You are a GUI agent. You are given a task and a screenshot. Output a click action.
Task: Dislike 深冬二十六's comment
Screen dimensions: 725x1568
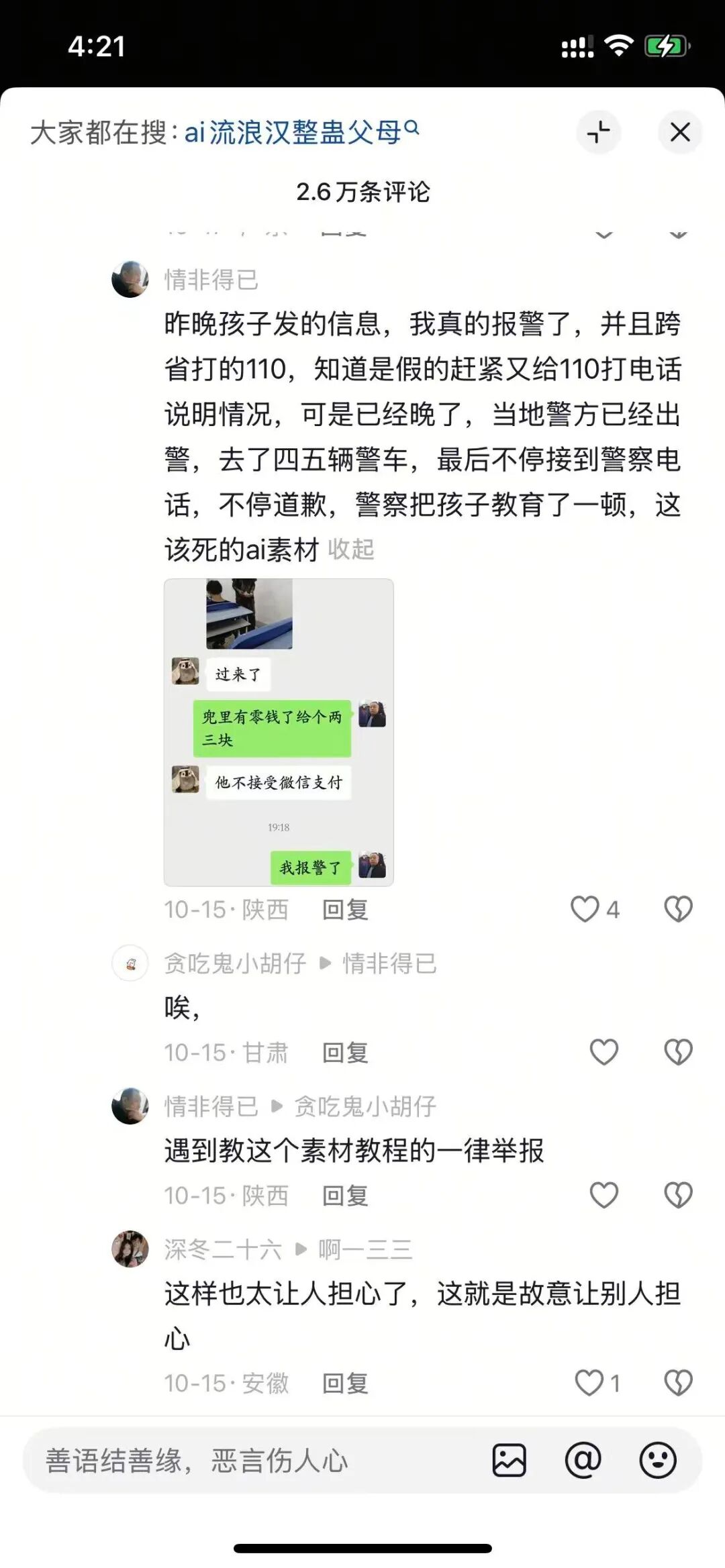[x=678, y=1383]
